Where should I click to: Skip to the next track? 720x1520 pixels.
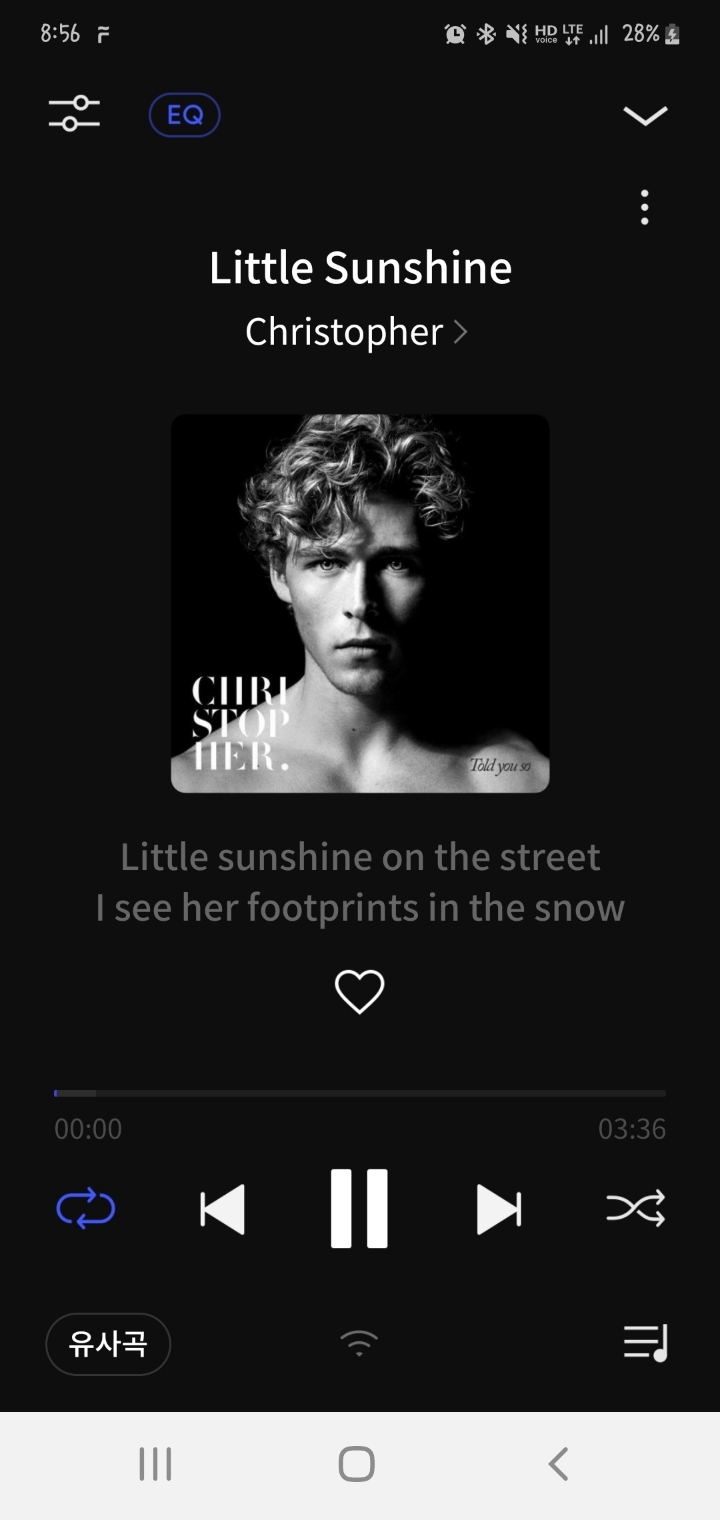tap(498, 1209)
